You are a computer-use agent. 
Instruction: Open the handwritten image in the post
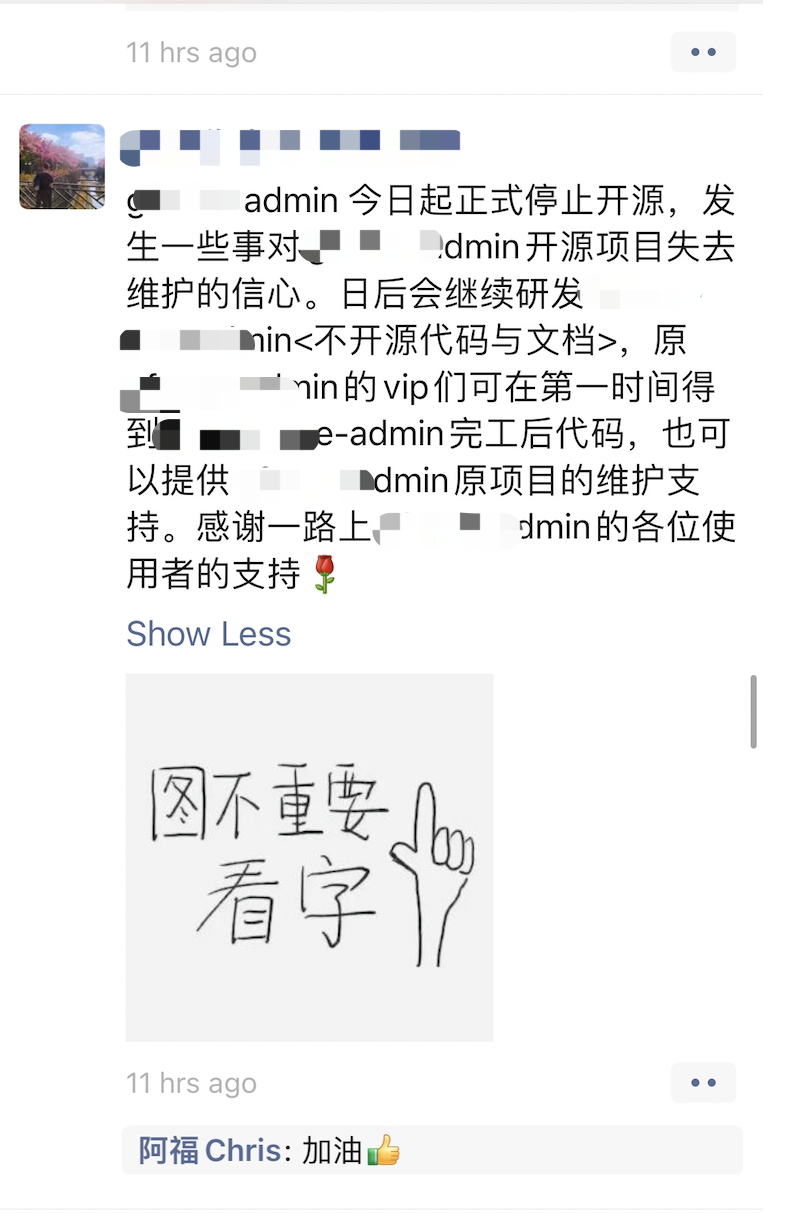[309, 857]
